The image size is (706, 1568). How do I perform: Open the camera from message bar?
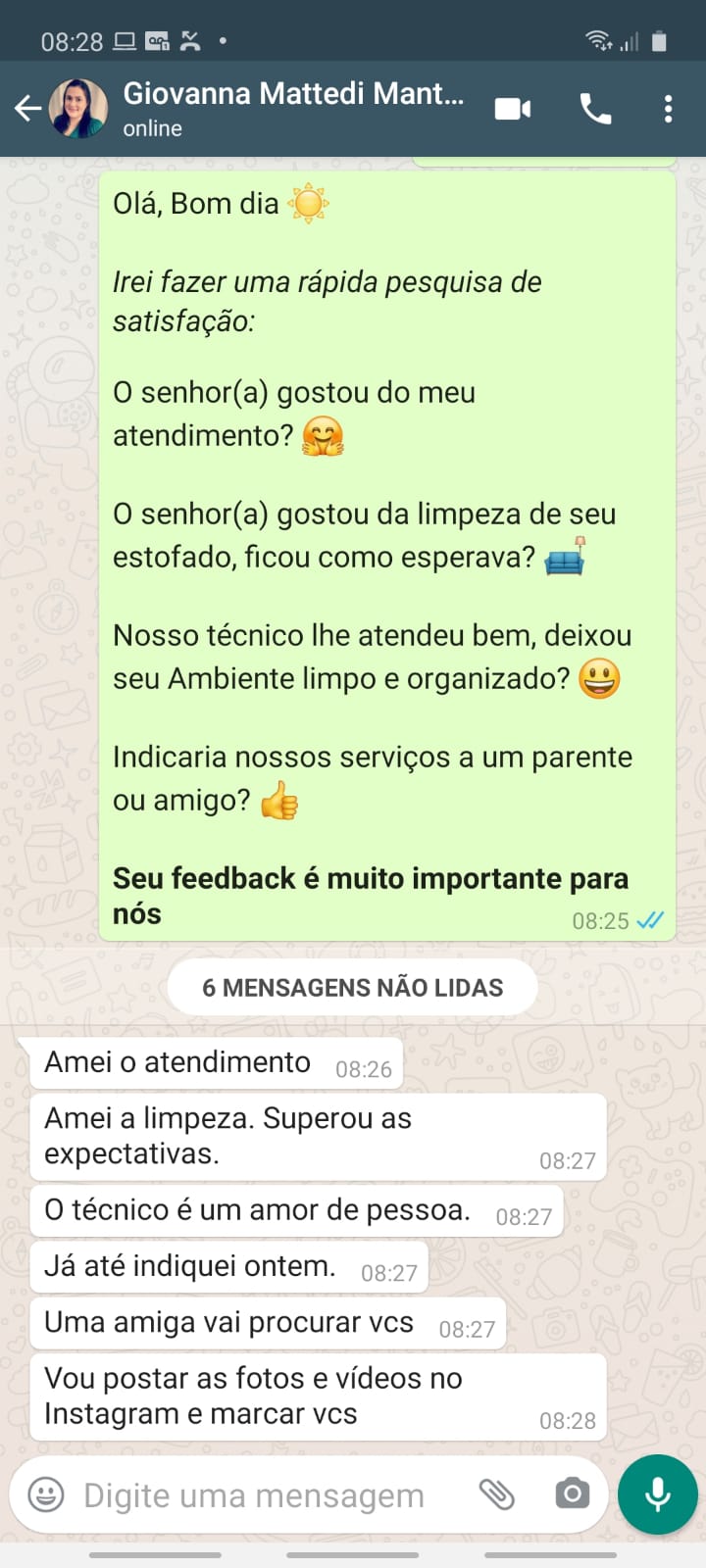[572, 1494]
